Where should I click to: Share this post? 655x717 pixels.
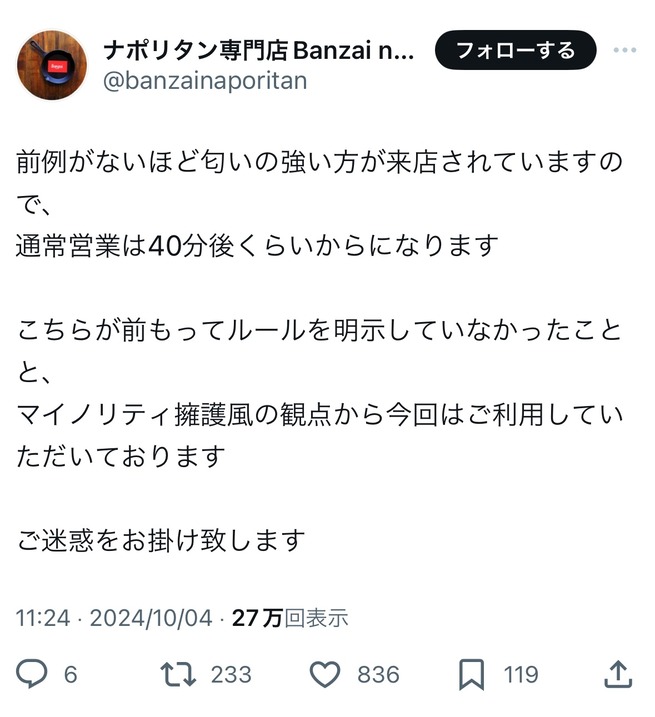pos(617,674)
